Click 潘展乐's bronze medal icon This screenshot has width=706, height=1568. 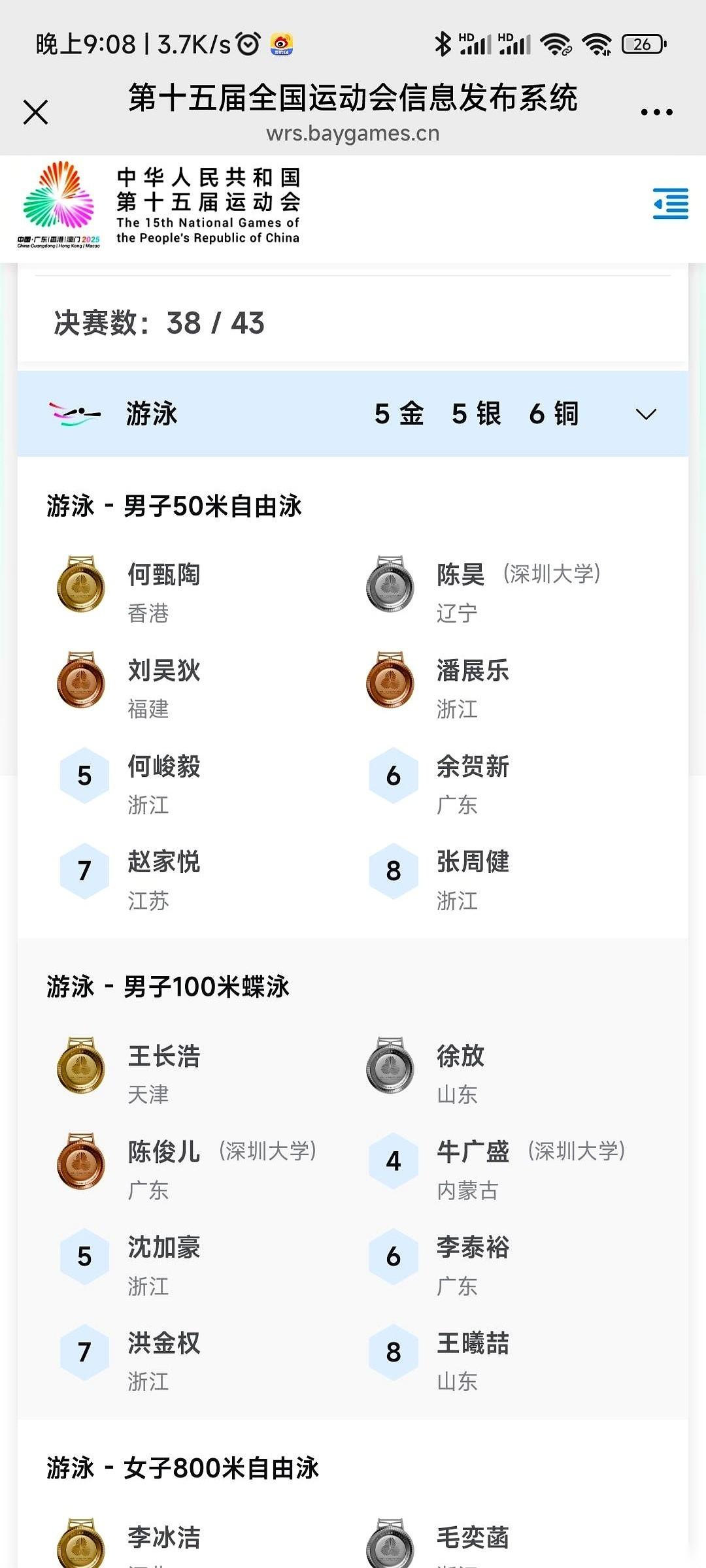click(391, 681)
